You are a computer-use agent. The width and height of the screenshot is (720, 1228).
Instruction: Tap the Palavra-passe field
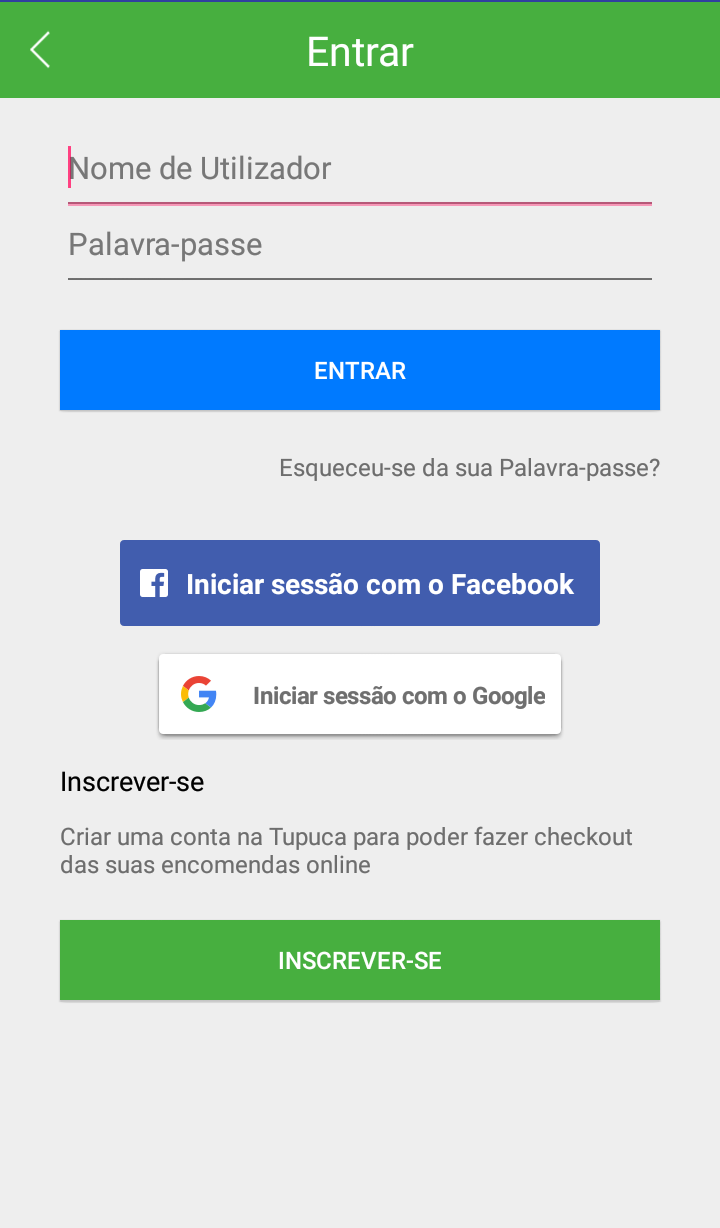(360, 246)
